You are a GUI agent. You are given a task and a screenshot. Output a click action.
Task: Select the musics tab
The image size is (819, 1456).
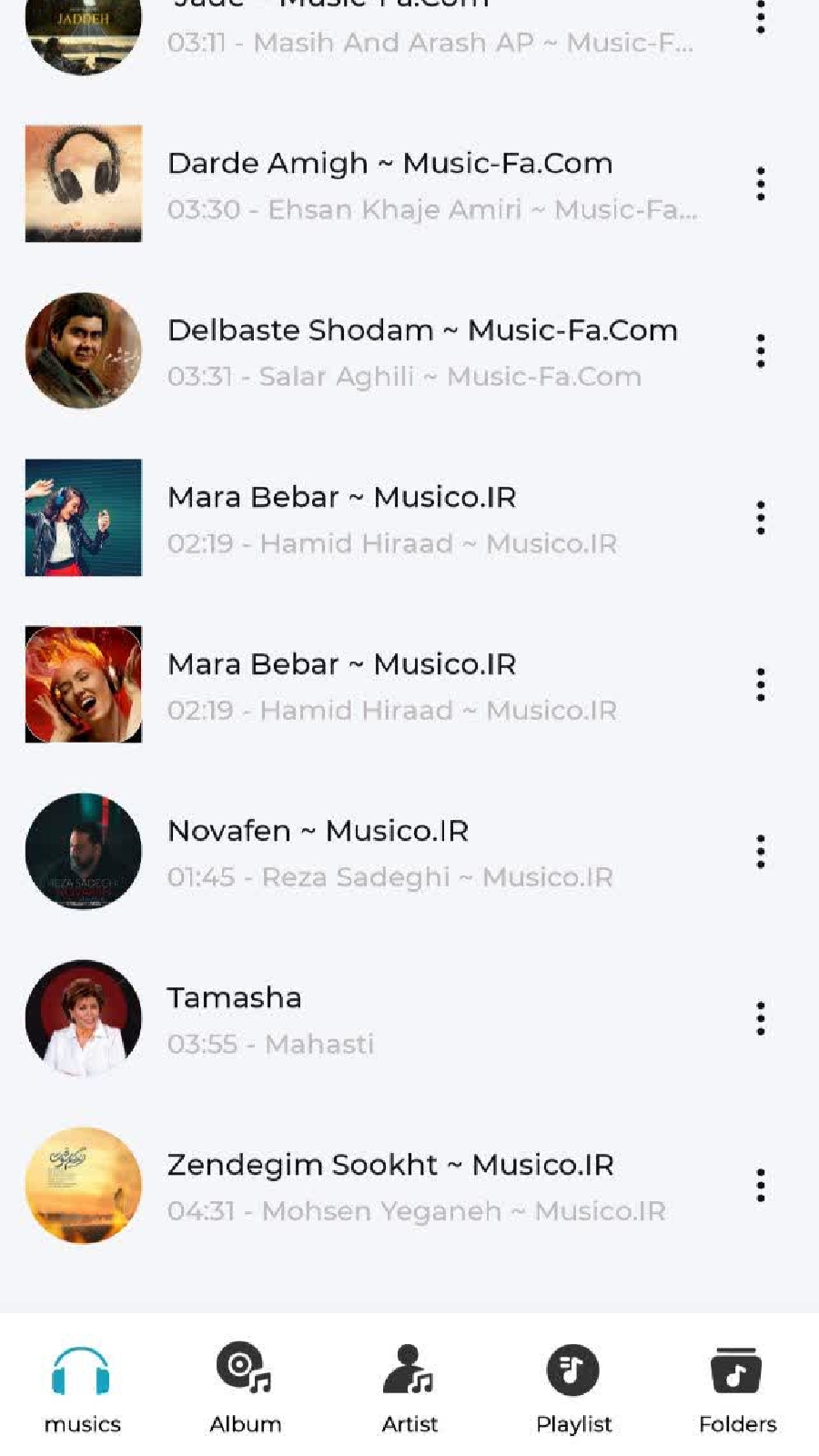(x=82, y=1389)
